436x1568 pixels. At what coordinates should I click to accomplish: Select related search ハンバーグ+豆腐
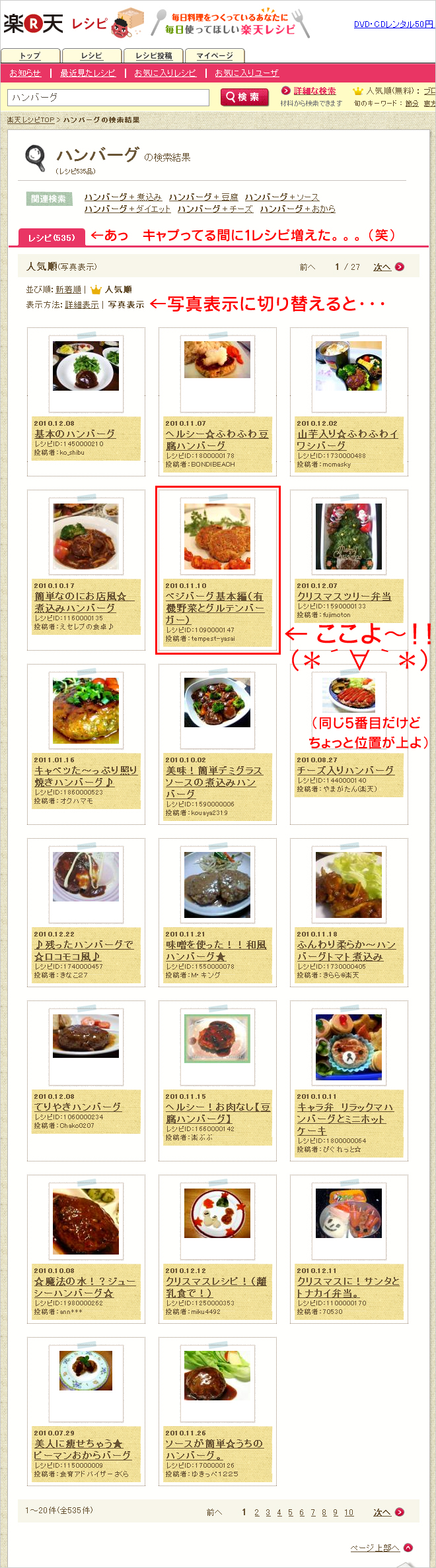tap(203, 197)
